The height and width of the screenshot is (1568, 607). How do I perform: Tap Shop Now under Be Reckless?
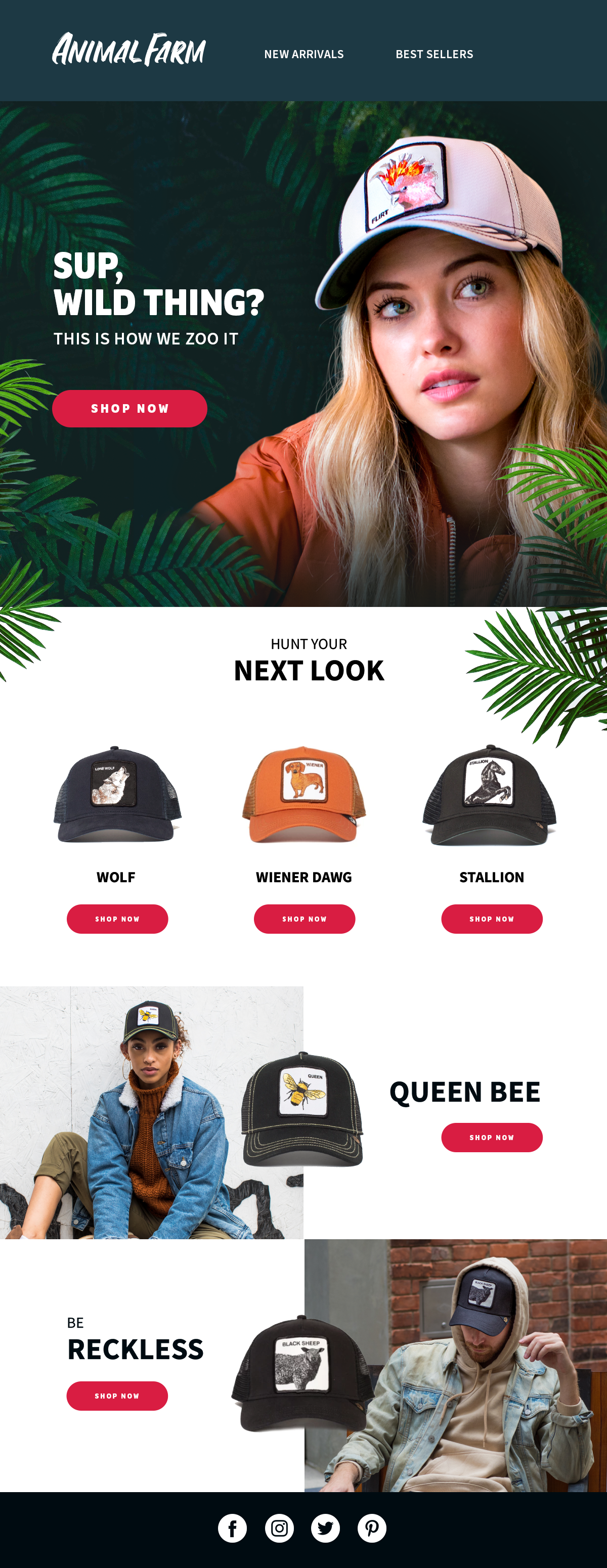pyautogui.click(x=117, y=1396)
